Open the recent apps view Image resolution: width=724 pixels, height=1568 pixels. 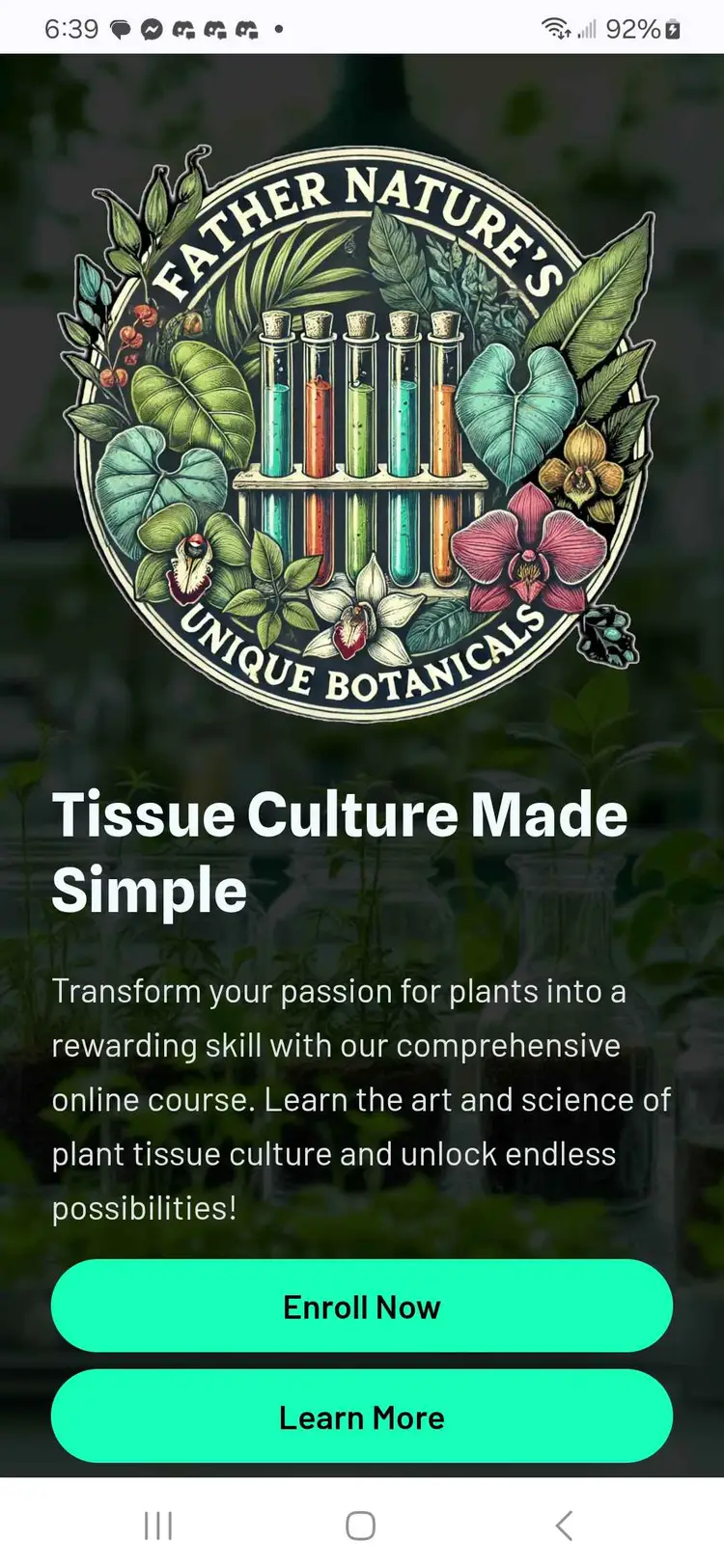click(x=157, y=1526)
